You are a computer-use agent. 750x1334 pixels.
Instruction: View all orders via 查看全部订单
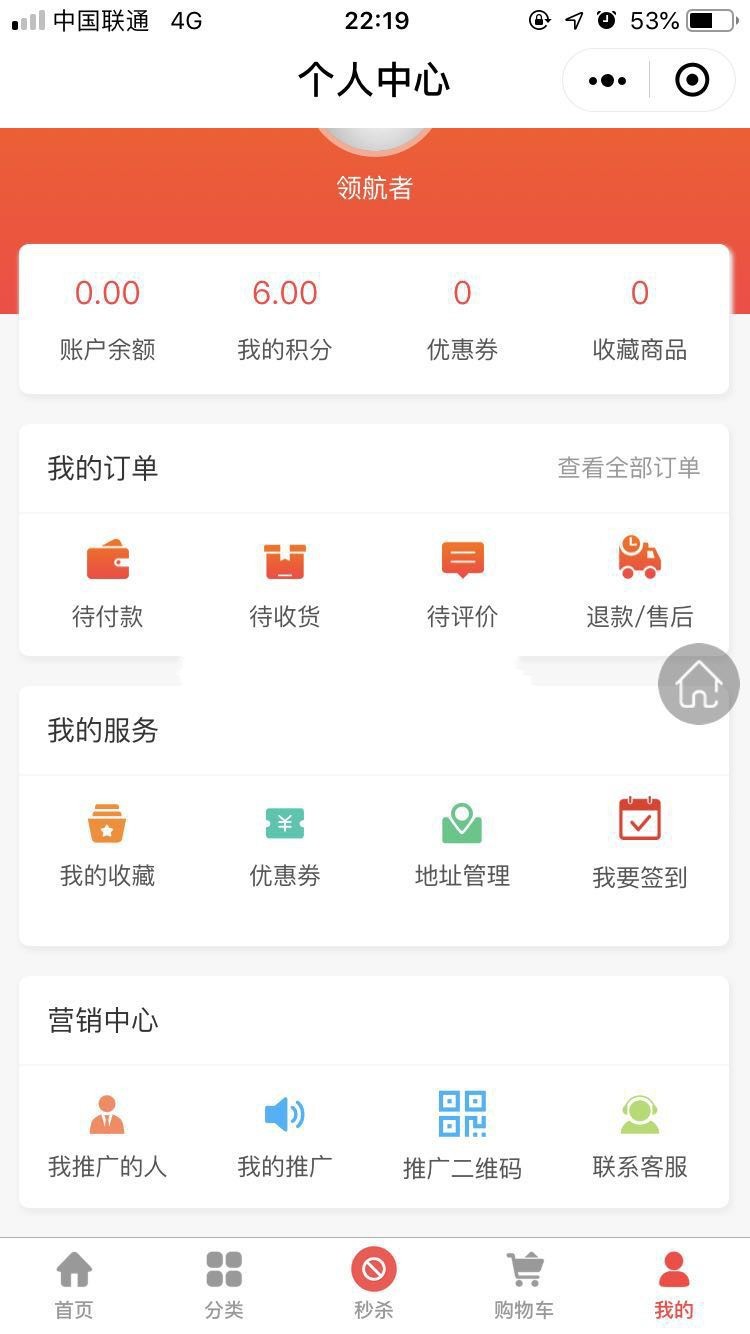[628, 468]
